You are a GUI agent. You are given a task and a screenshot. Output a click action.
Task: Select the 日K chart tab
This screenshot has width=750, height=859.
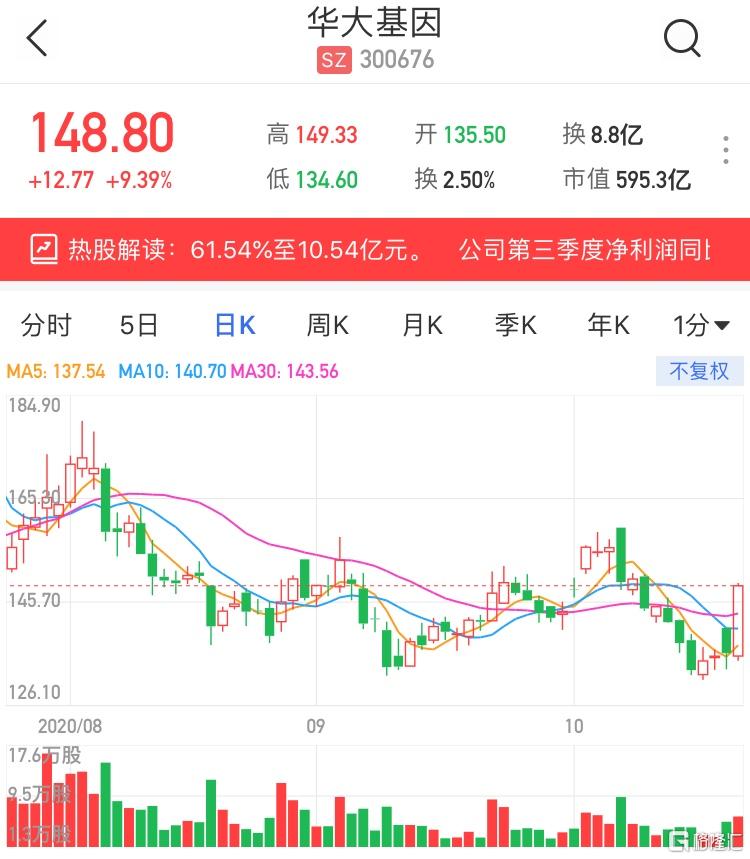point(235,325)
